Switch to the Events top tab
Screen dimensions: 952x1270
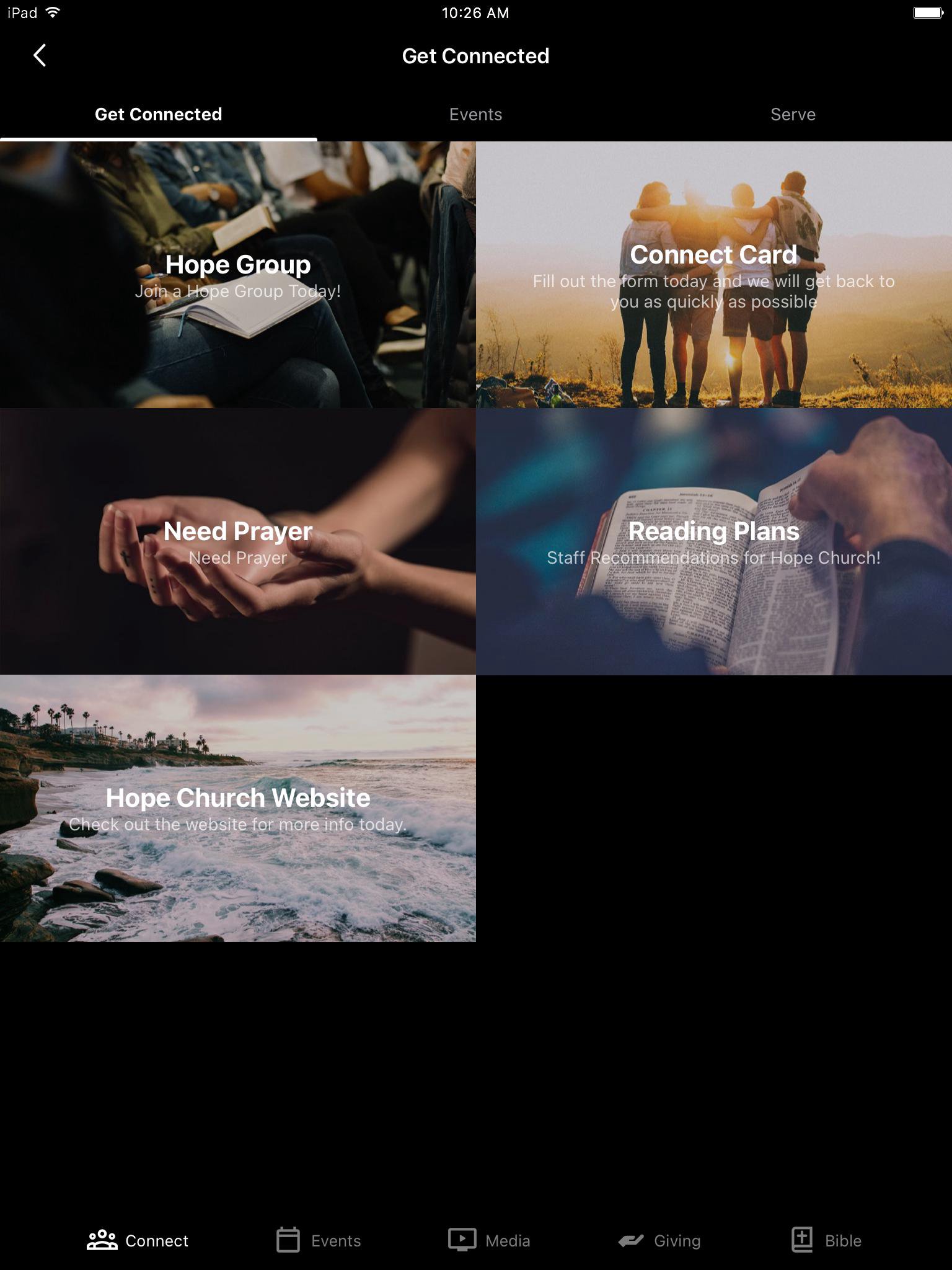pos(475,115)
